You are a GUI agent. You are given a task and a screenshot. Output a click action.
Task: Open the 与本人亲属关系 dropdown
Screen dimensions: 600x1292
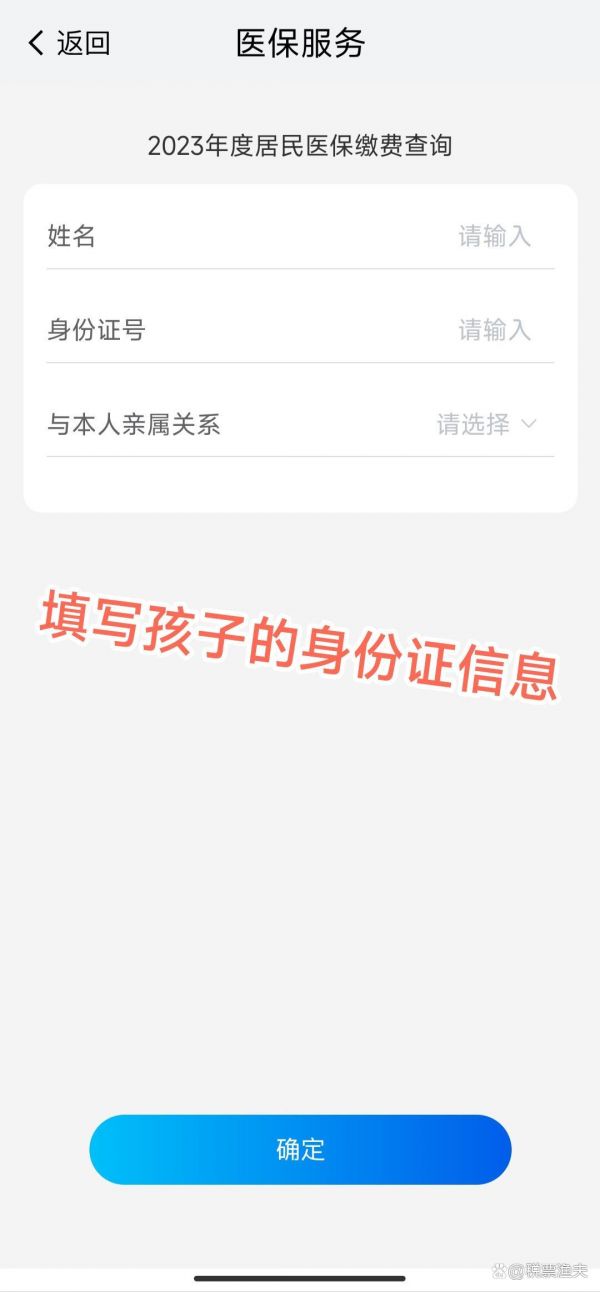click(x=300, y=424)
